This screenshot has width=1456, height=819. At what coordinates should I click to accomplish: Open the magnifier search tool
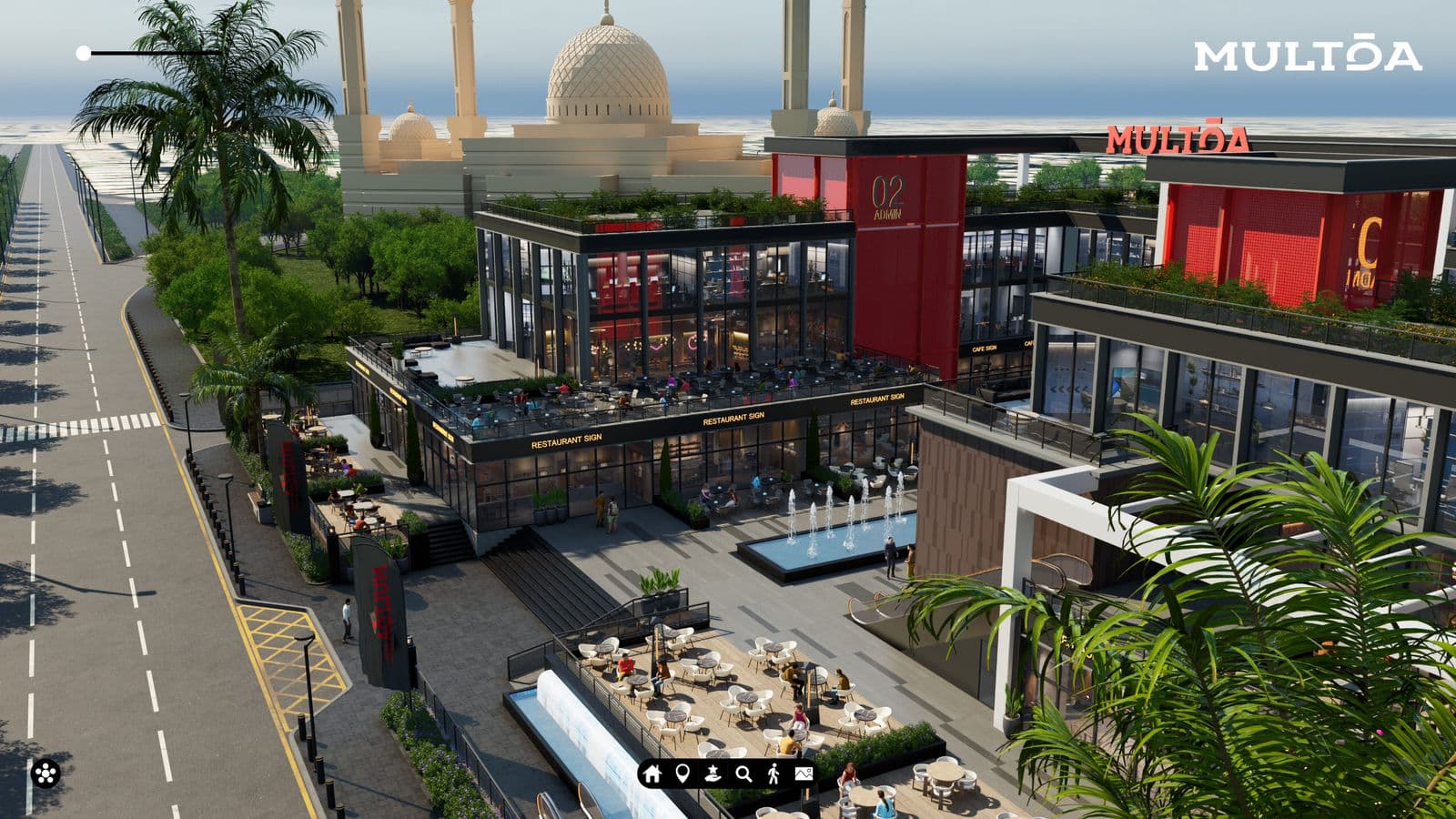click(743, 773)
